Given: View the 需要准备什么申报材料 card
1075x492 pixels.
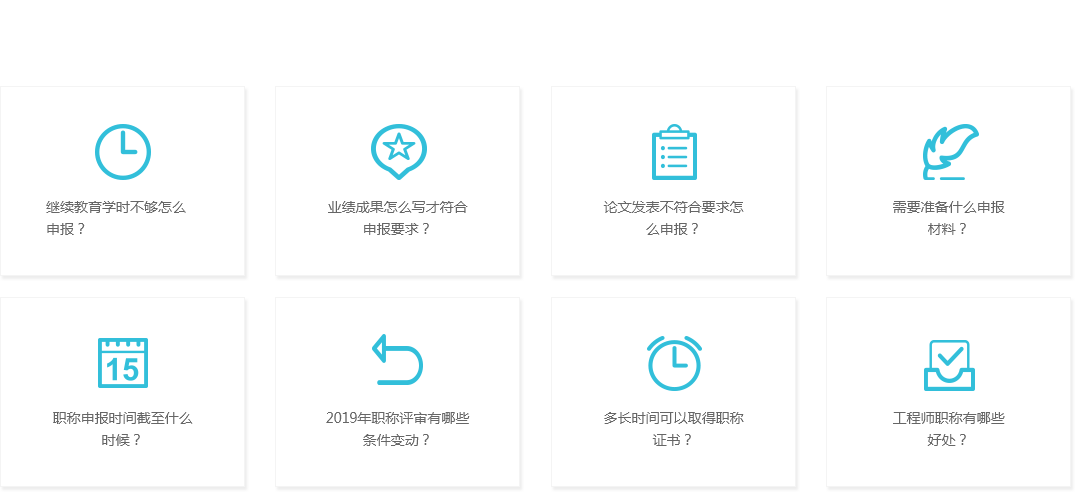Looking at the screenshot, I should [948, 181].
